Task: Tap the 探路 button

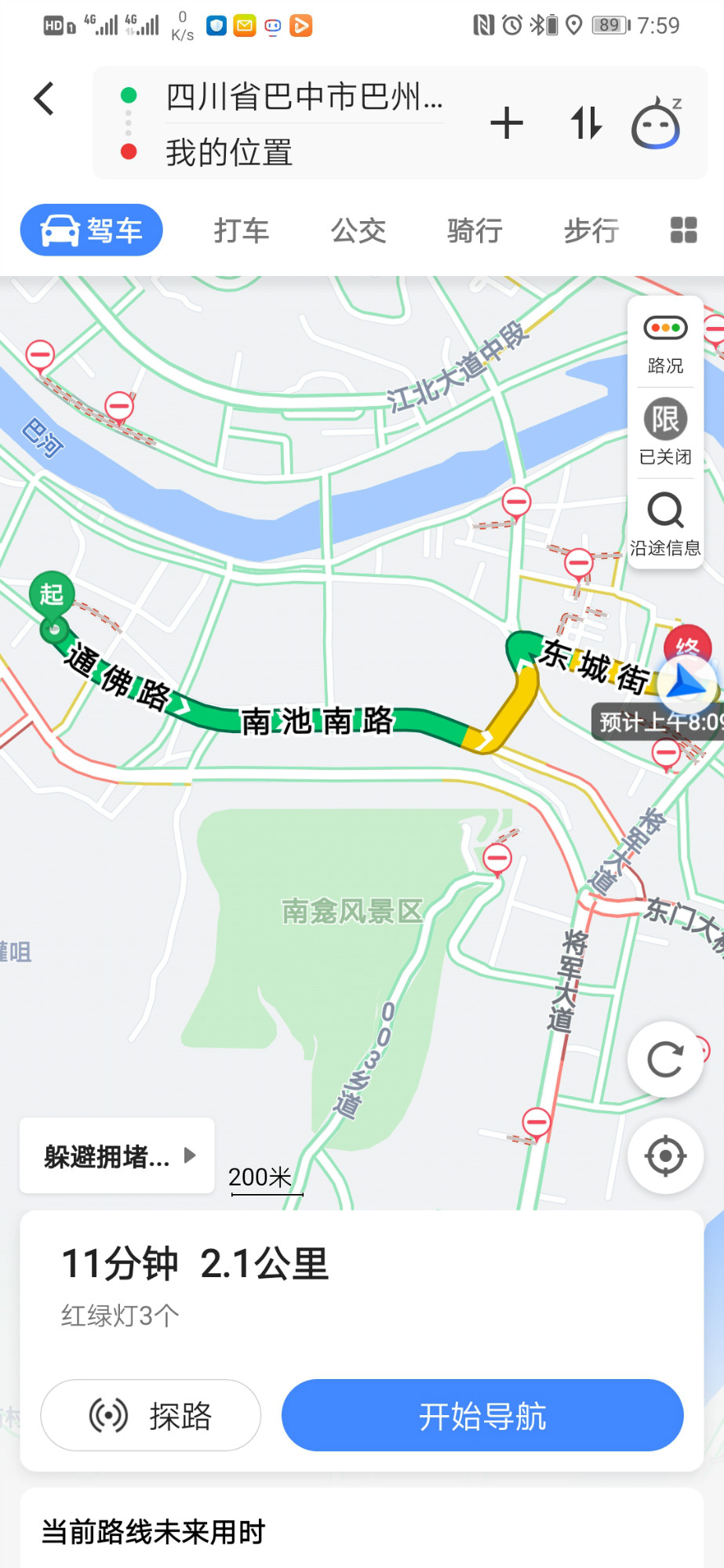Action: coord(151,1415)
